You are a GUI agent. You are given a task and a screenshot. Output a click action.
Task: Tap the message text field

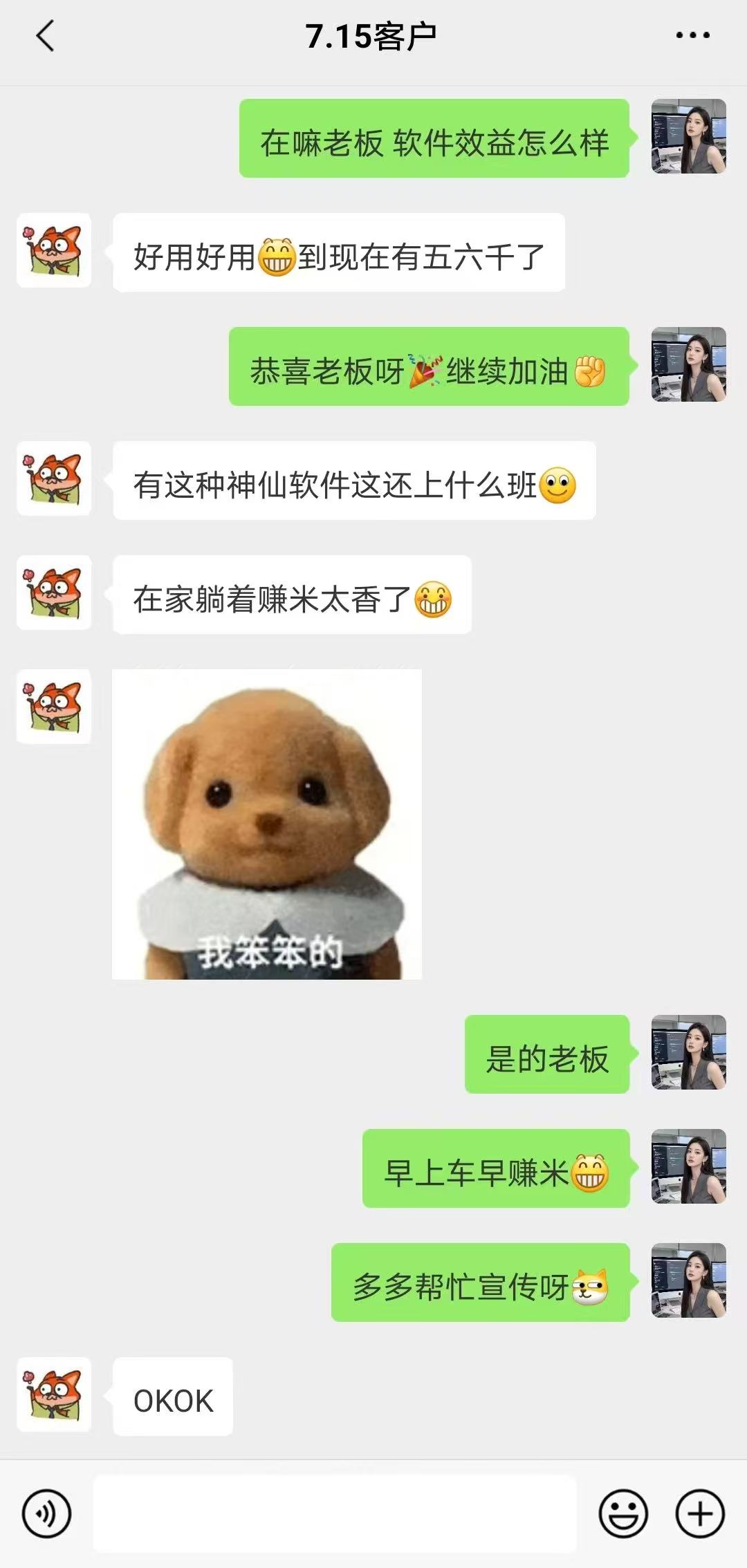[335, 1514]
